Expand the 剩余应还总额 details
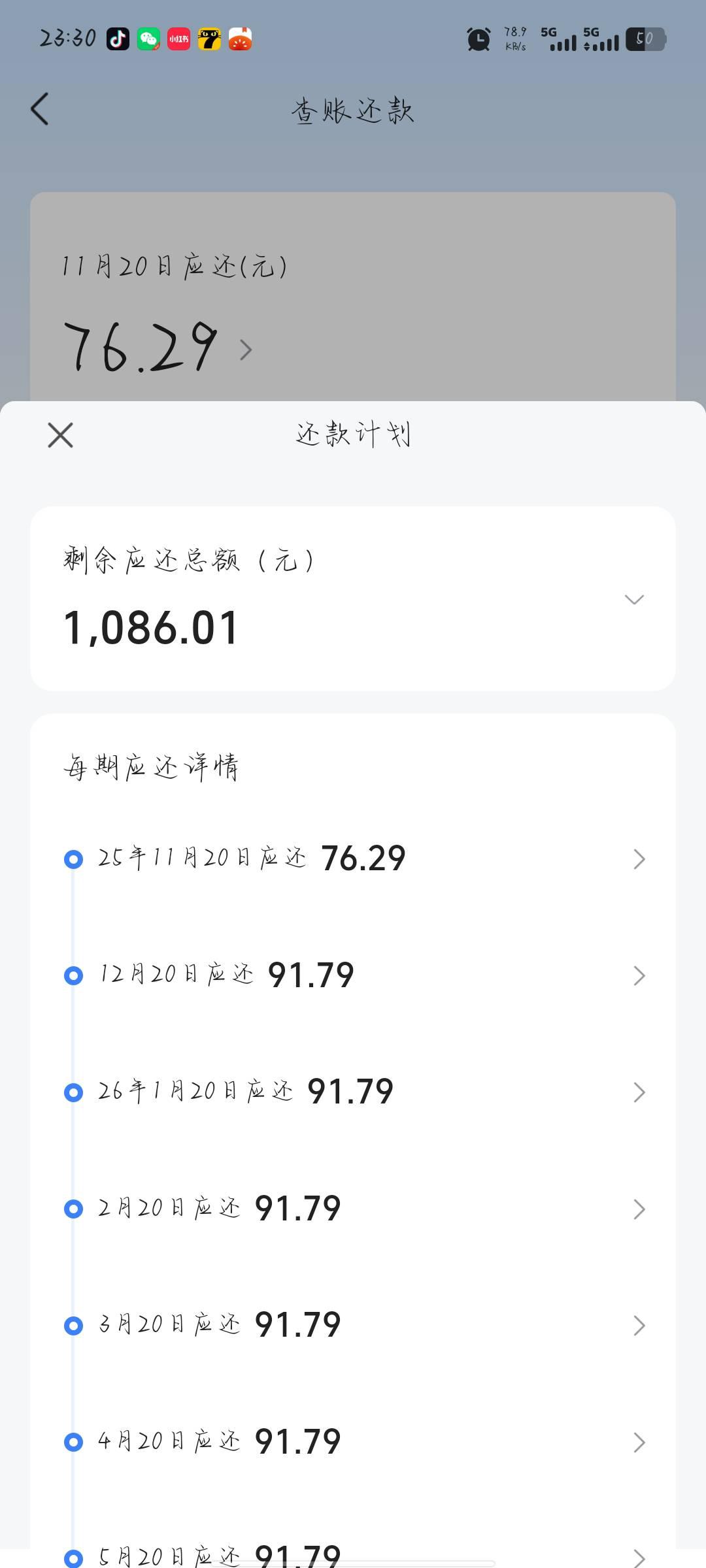Screen dimensions: 706x1568 [x=633, y=600]
